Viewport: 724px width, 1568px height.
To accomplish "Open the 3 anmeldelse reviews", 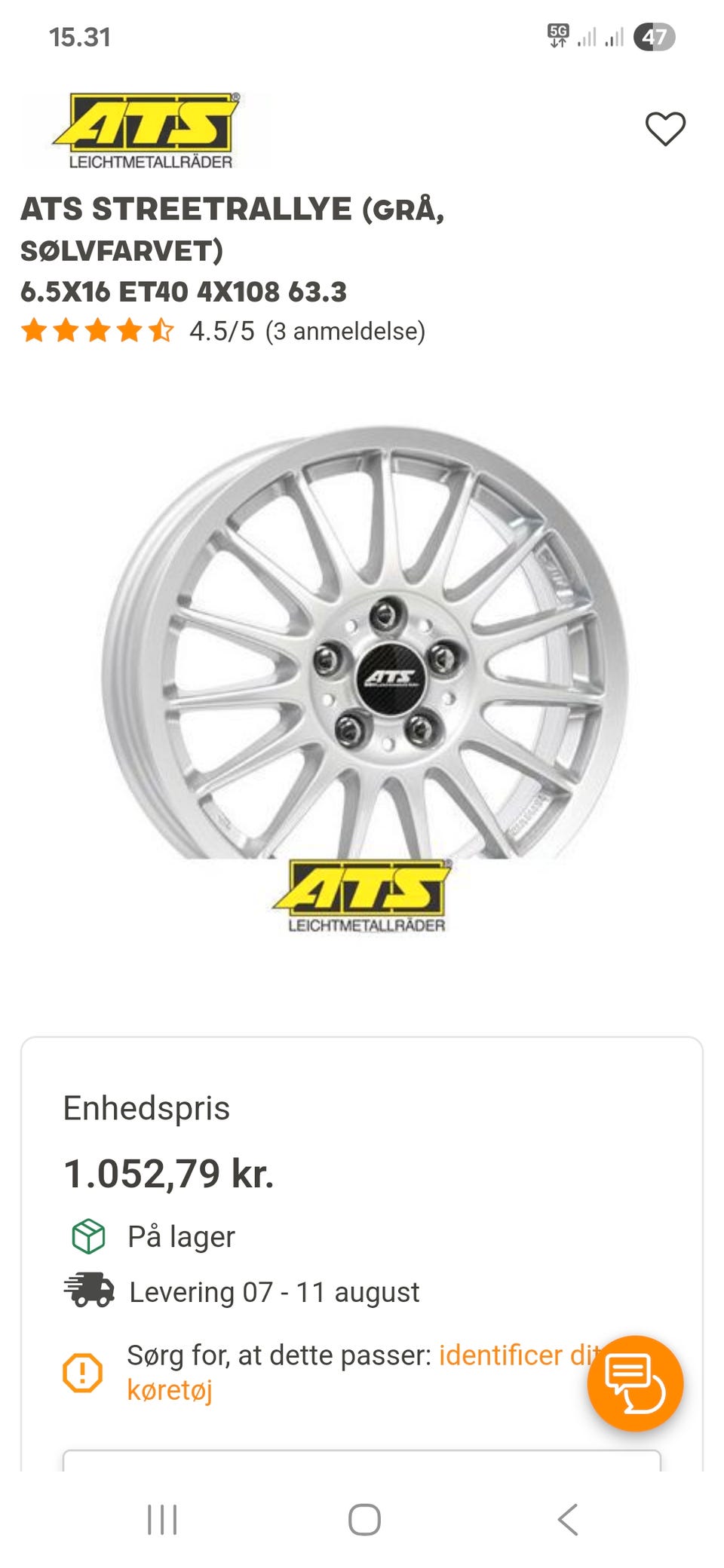I will tap(345, 331).
